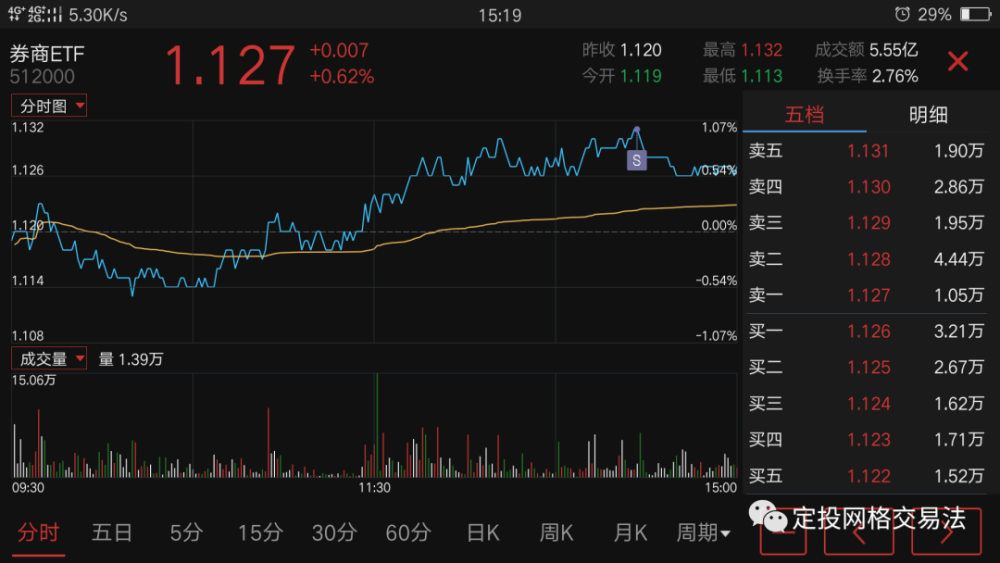Switch to the 五档 order book tab
Image resolution: width=1000 pixels, height=563 pixels.
804,115
